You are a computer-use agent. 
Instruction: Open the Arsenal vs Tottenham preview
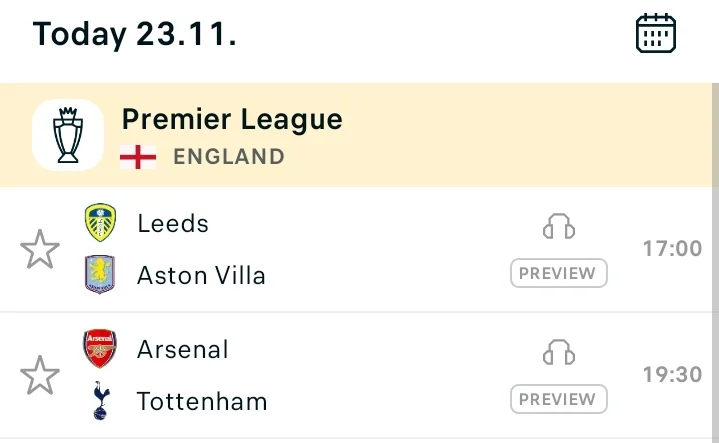558,399
